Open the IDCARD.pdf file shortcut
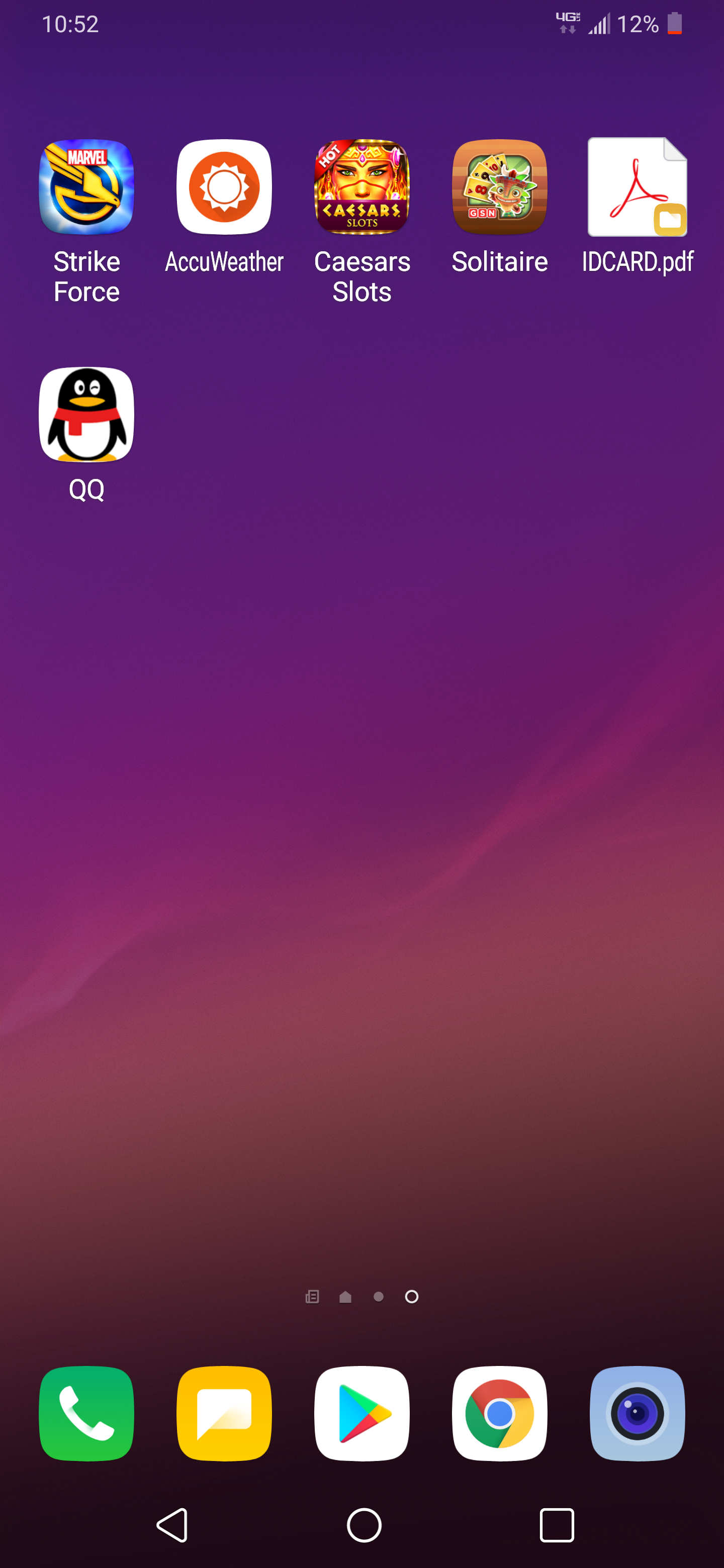This screenshot has height=1568, width=724. point(637,187)
